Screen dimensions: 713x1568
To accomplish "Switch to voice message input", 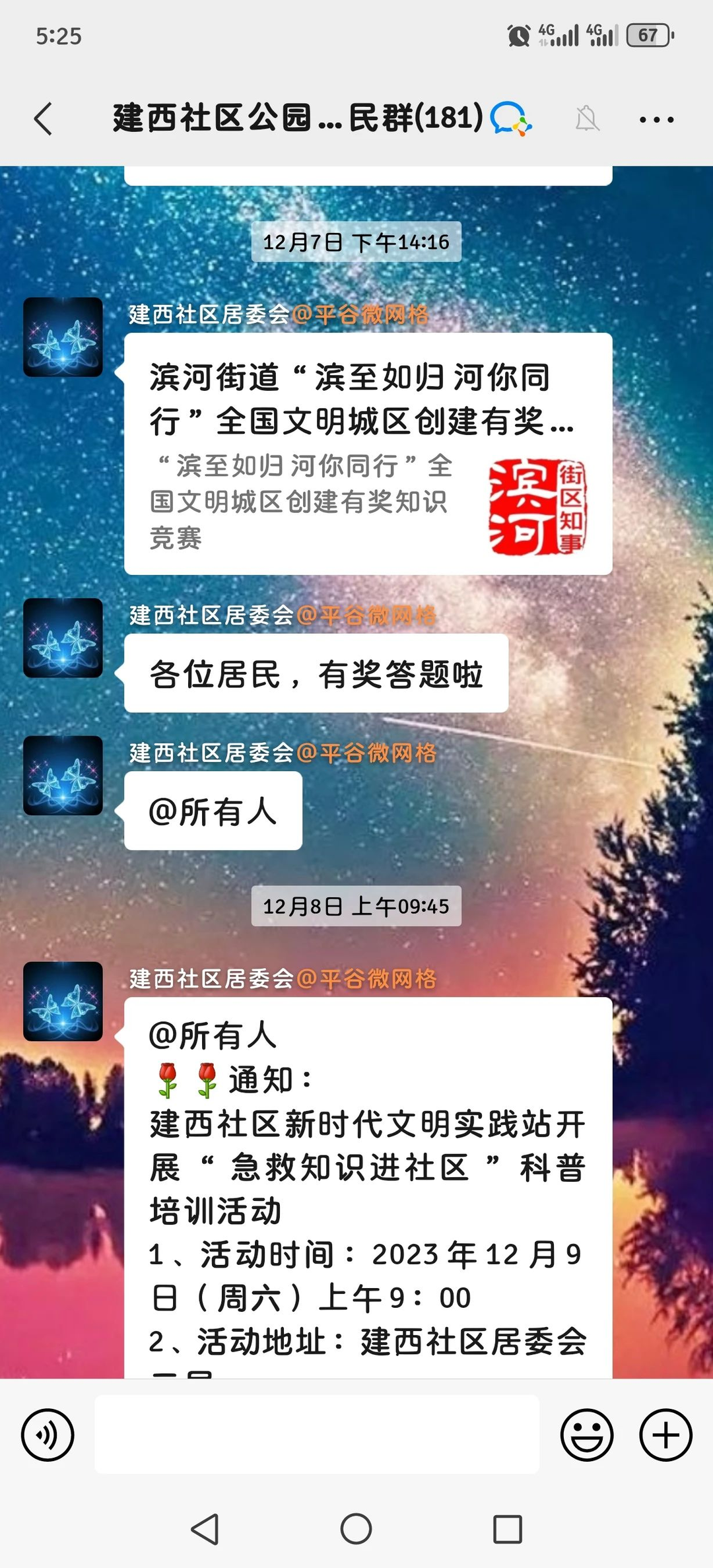I will coord(48,1435).
